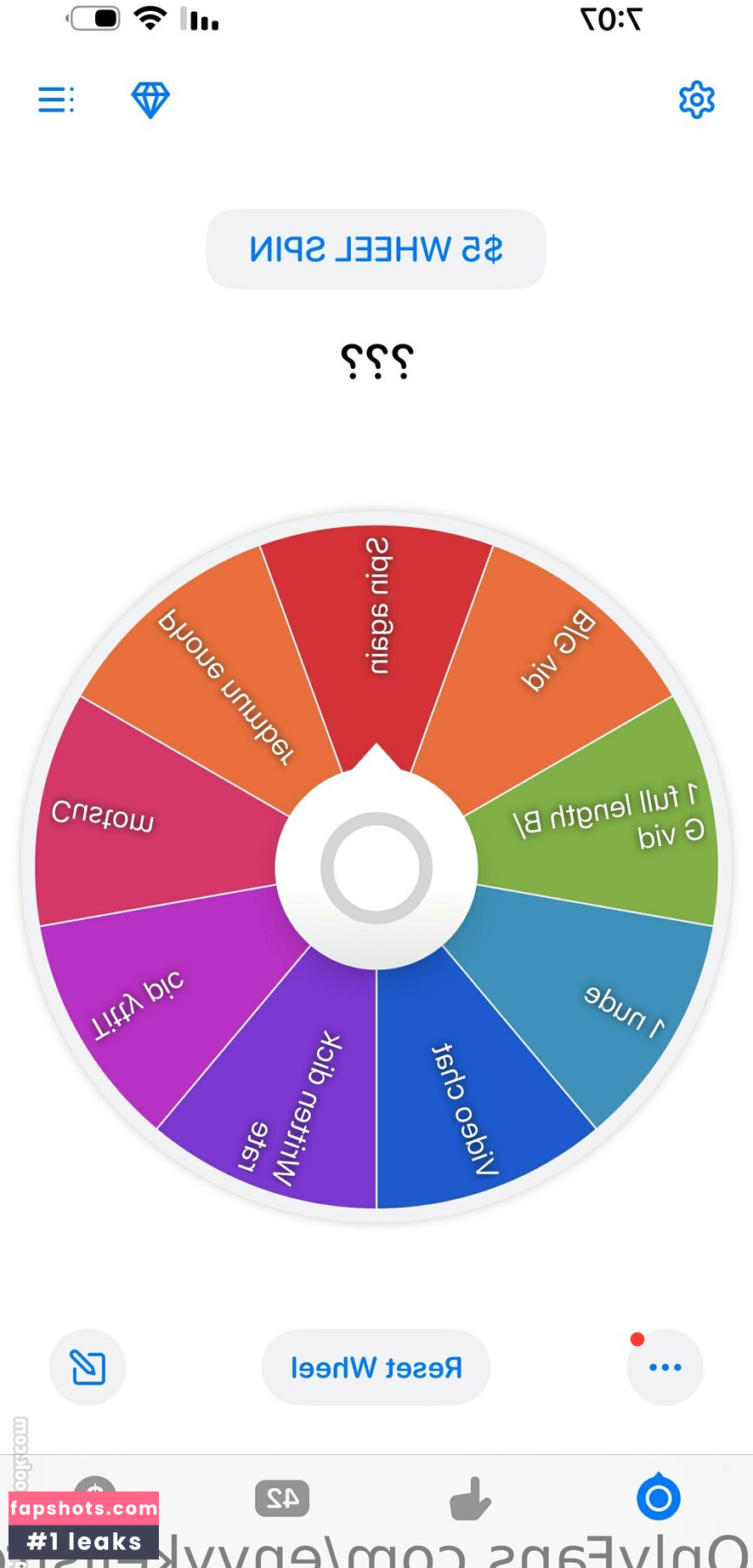Open the edit wheel pencil icon
This screenshot has width=753, height=1568.
pos(88,1367)
